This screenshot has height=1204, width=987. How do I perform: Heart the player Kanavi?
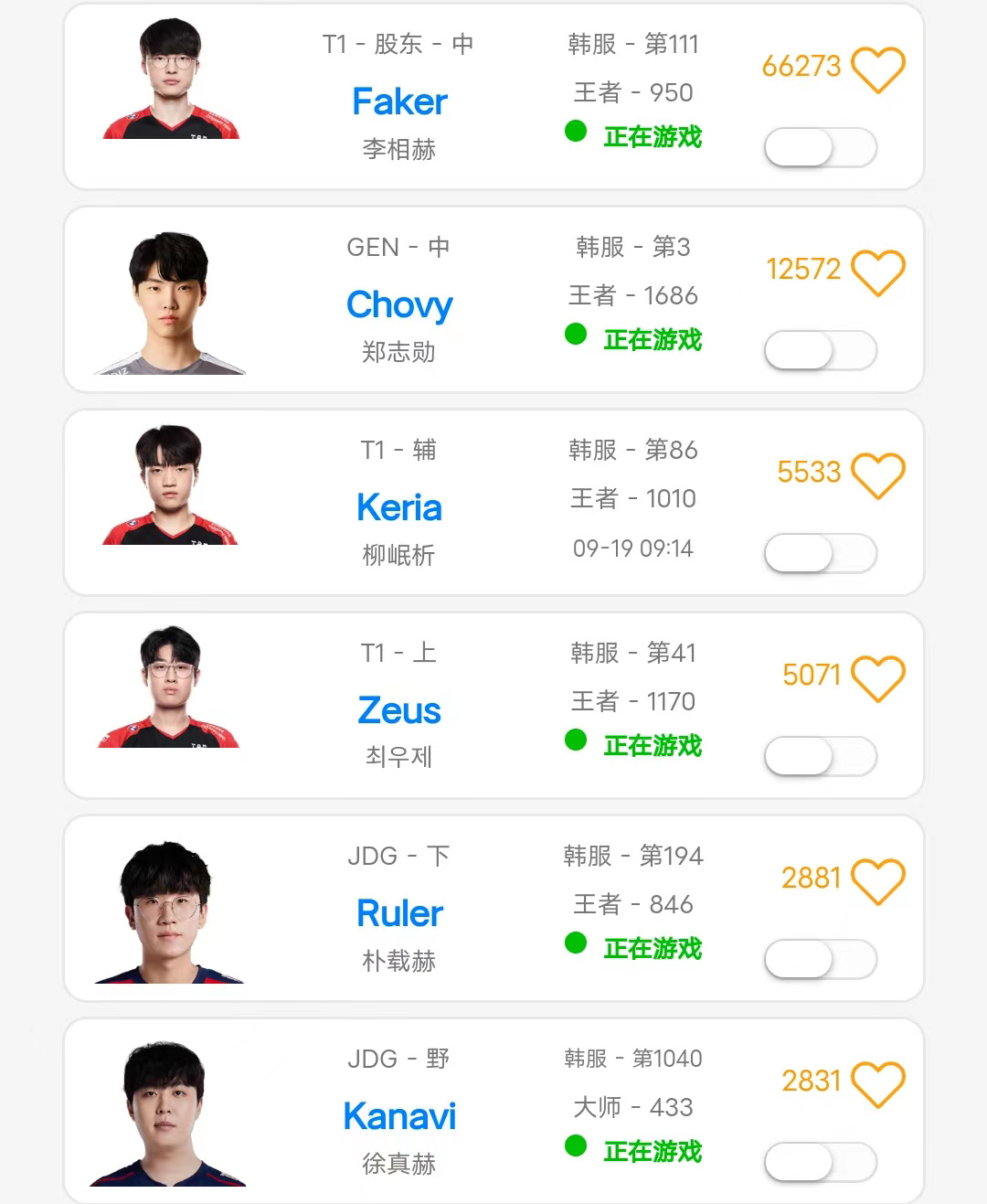877,1084
